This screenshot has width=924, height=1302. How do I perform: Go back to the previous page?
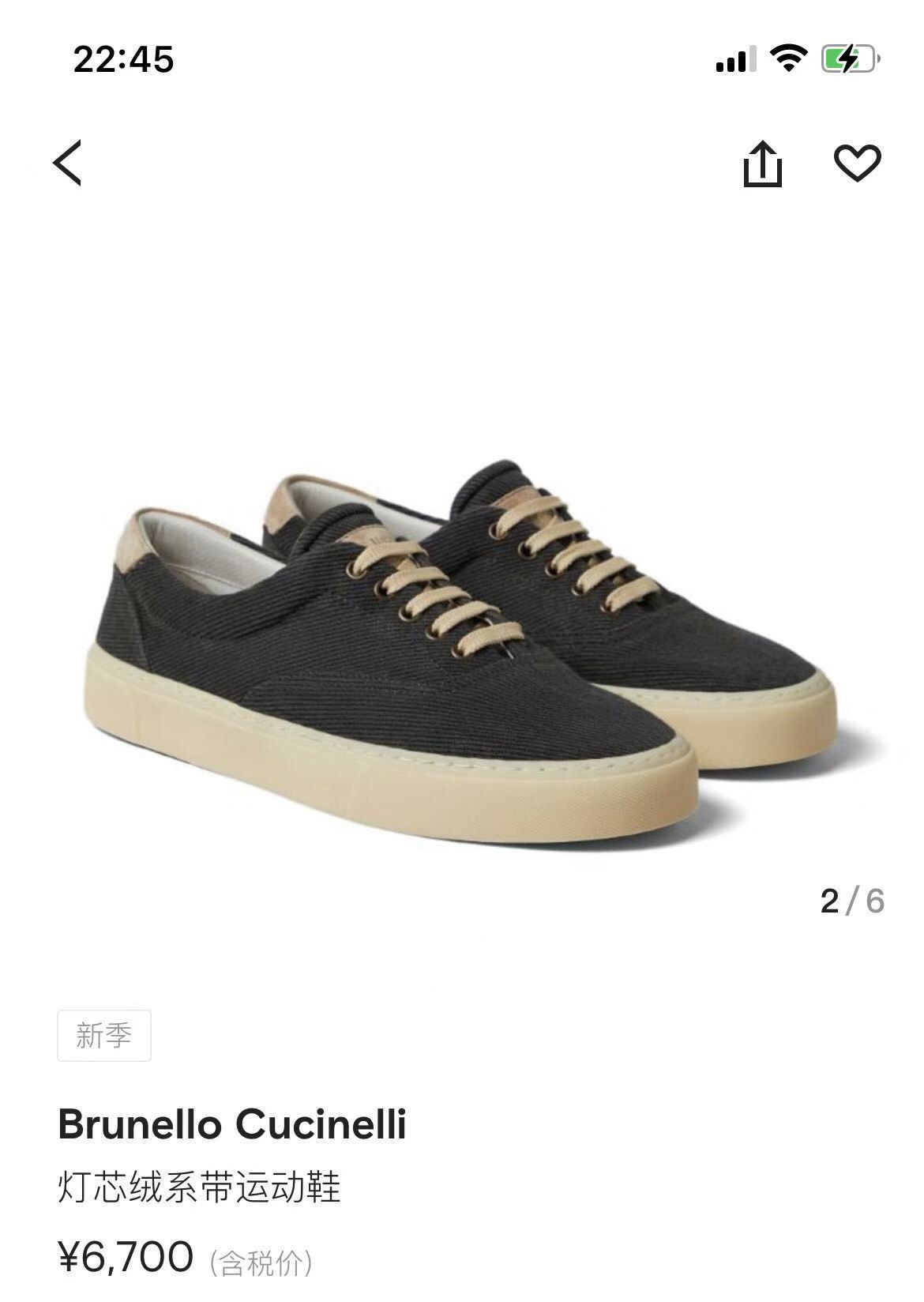(x=68, y=163)
